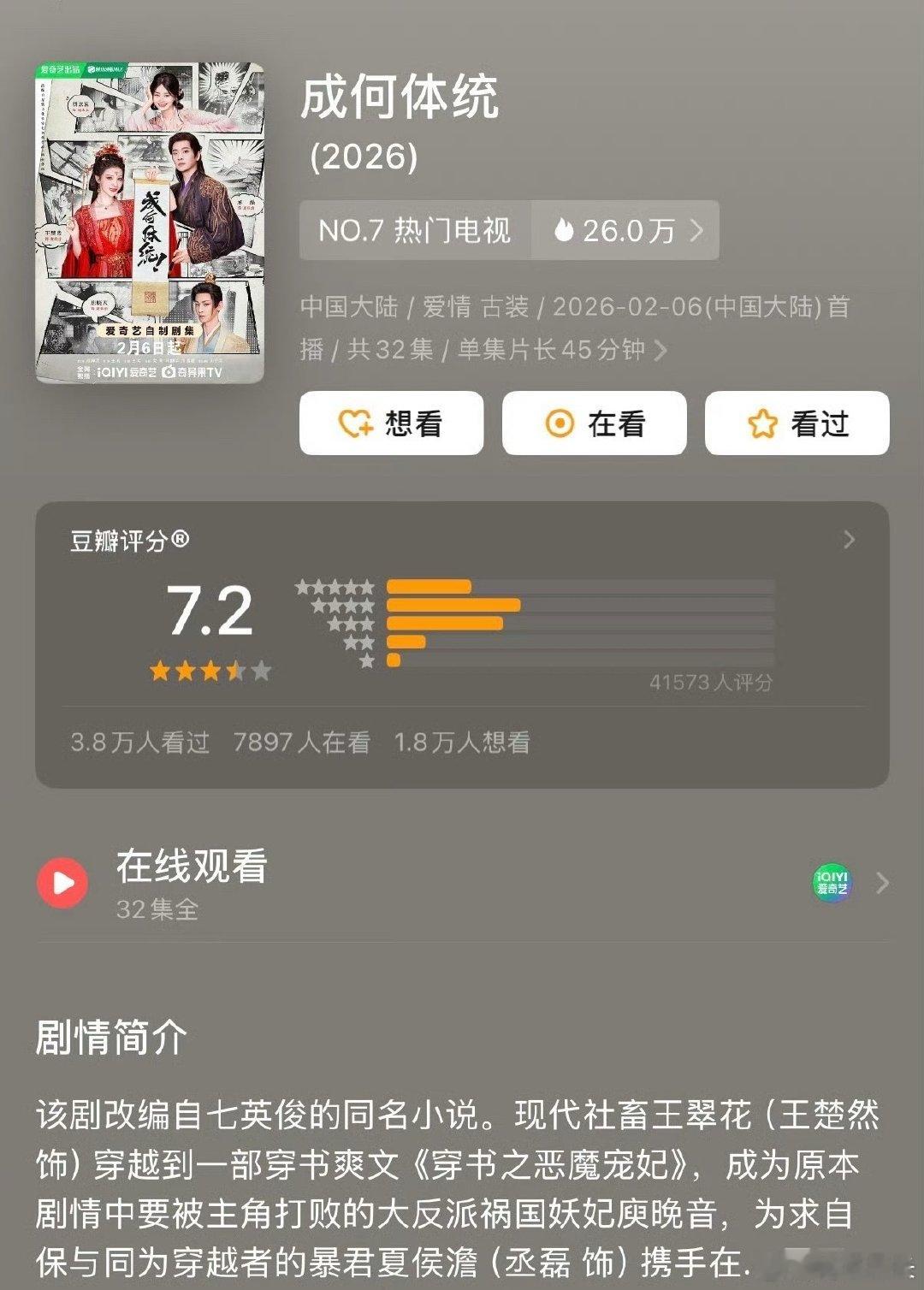
Task: Click the red play icon for 在线观看
Action: 61,884
